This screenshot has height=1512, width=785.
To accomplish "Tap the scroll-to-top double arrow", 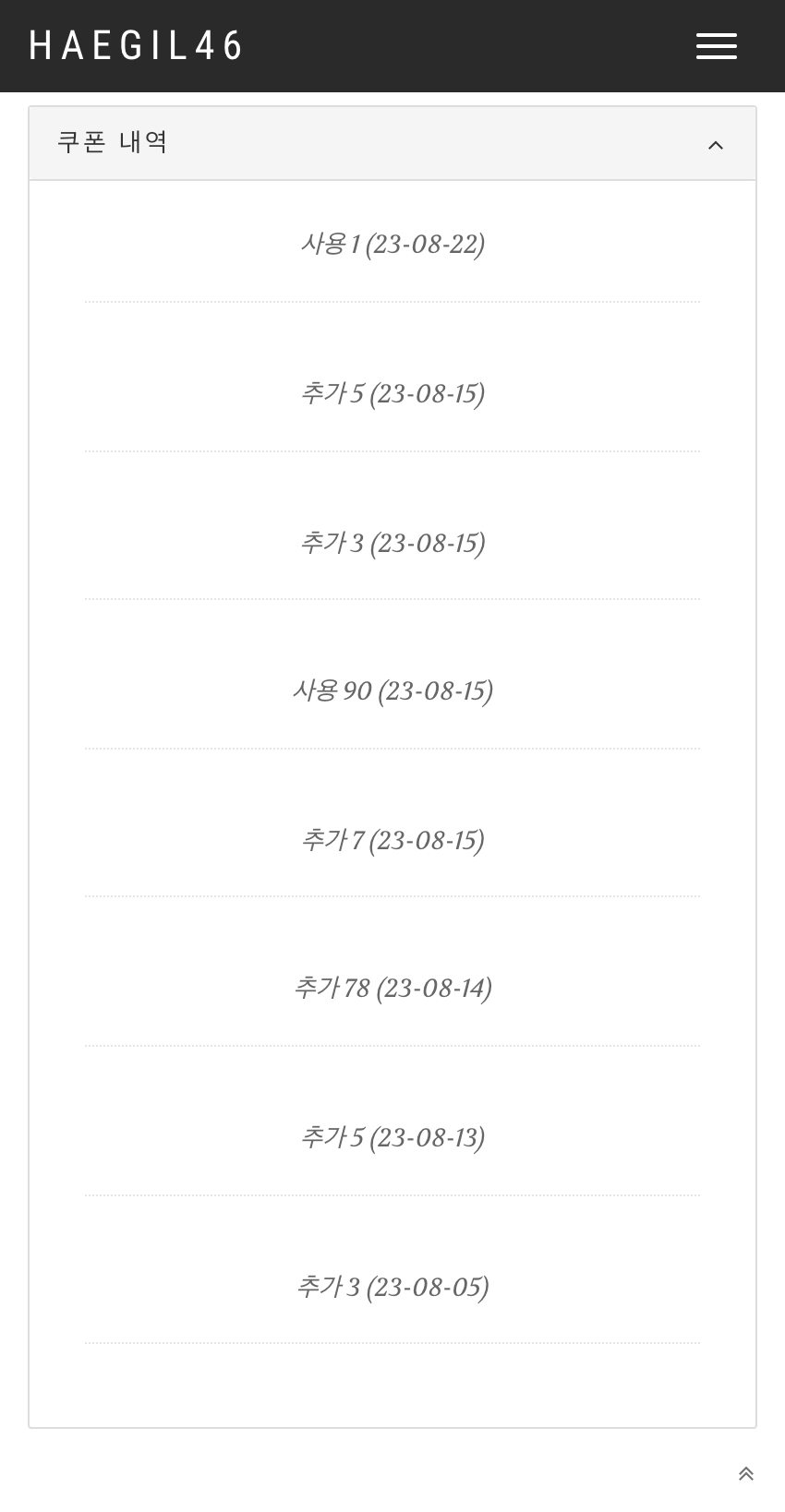I will (745, 1474).
